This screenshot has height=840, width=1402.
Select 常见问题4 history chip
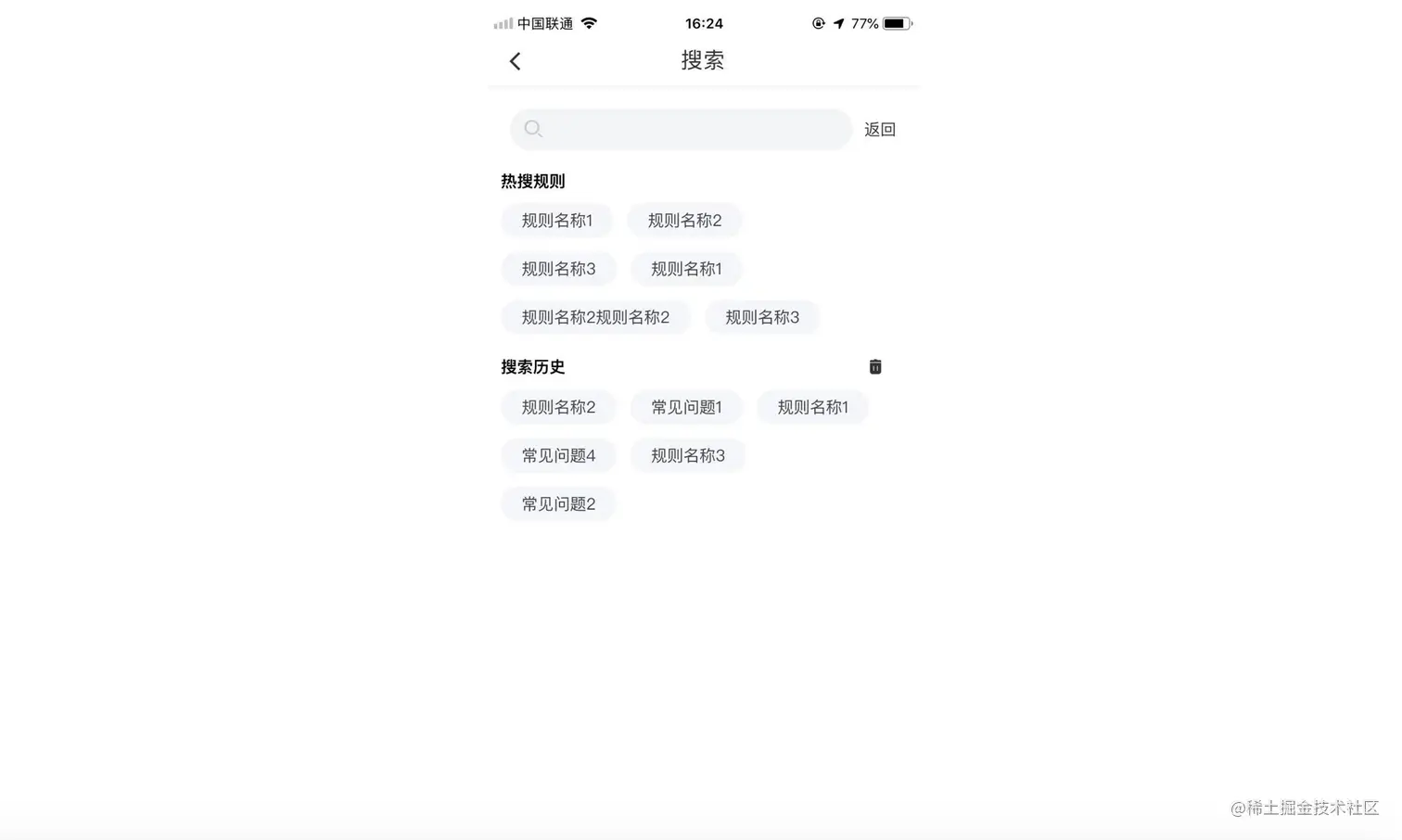pos(558,455)
